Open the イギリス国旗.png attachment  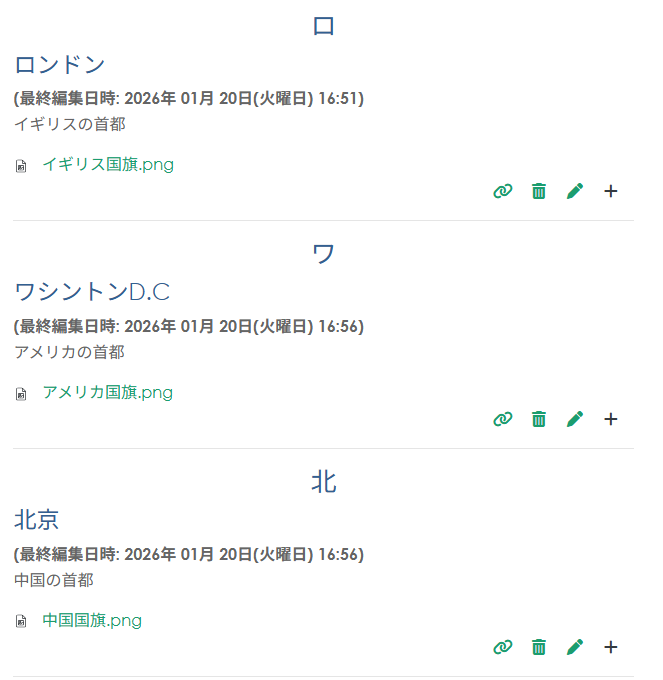[x=107, y=165]
